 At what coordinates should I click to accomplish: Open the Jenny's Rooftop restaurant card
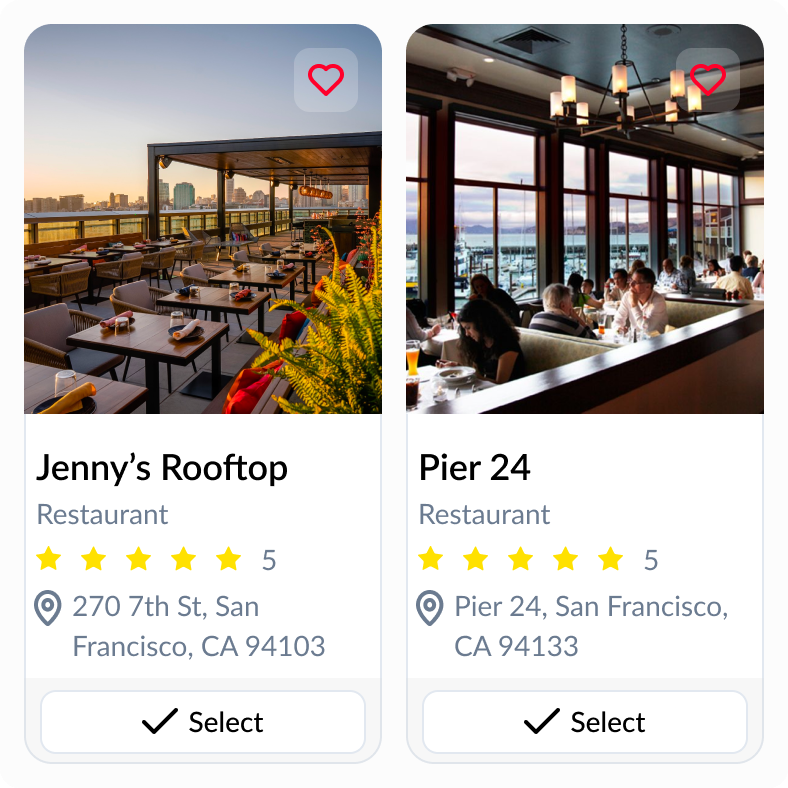tap(162, 468)
